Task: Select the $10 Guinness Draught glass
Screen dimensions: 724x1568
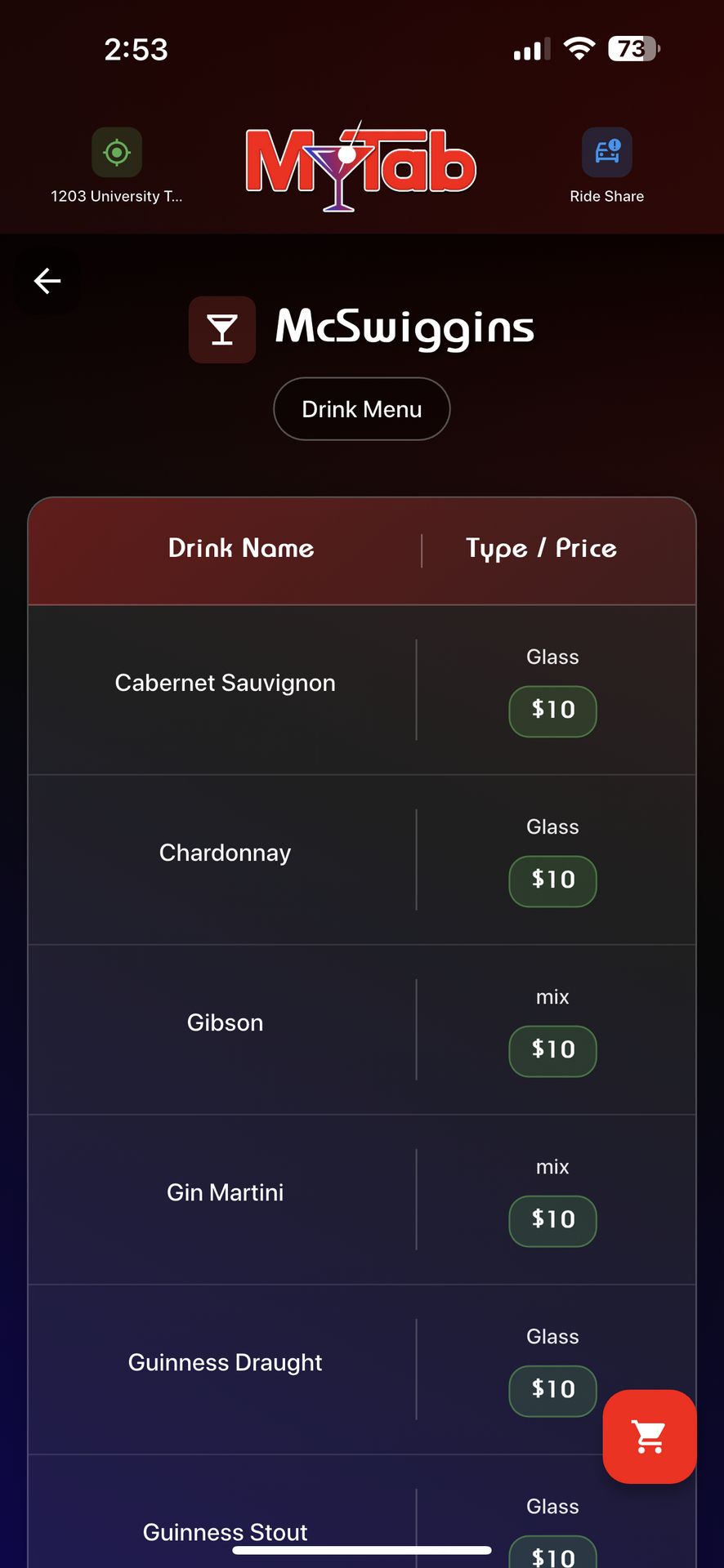Action: coord(552,1390)
